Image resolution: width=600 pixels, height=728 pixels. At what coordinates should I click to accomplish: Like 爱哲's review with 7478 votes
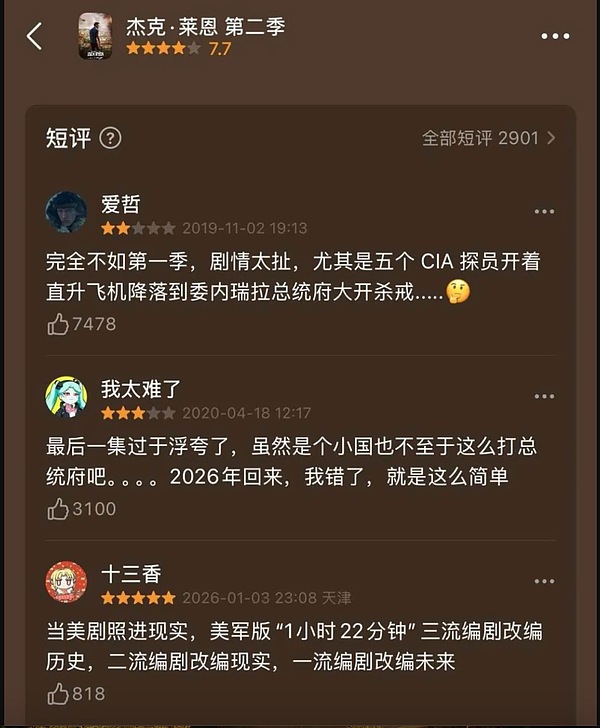coord(58,323)
